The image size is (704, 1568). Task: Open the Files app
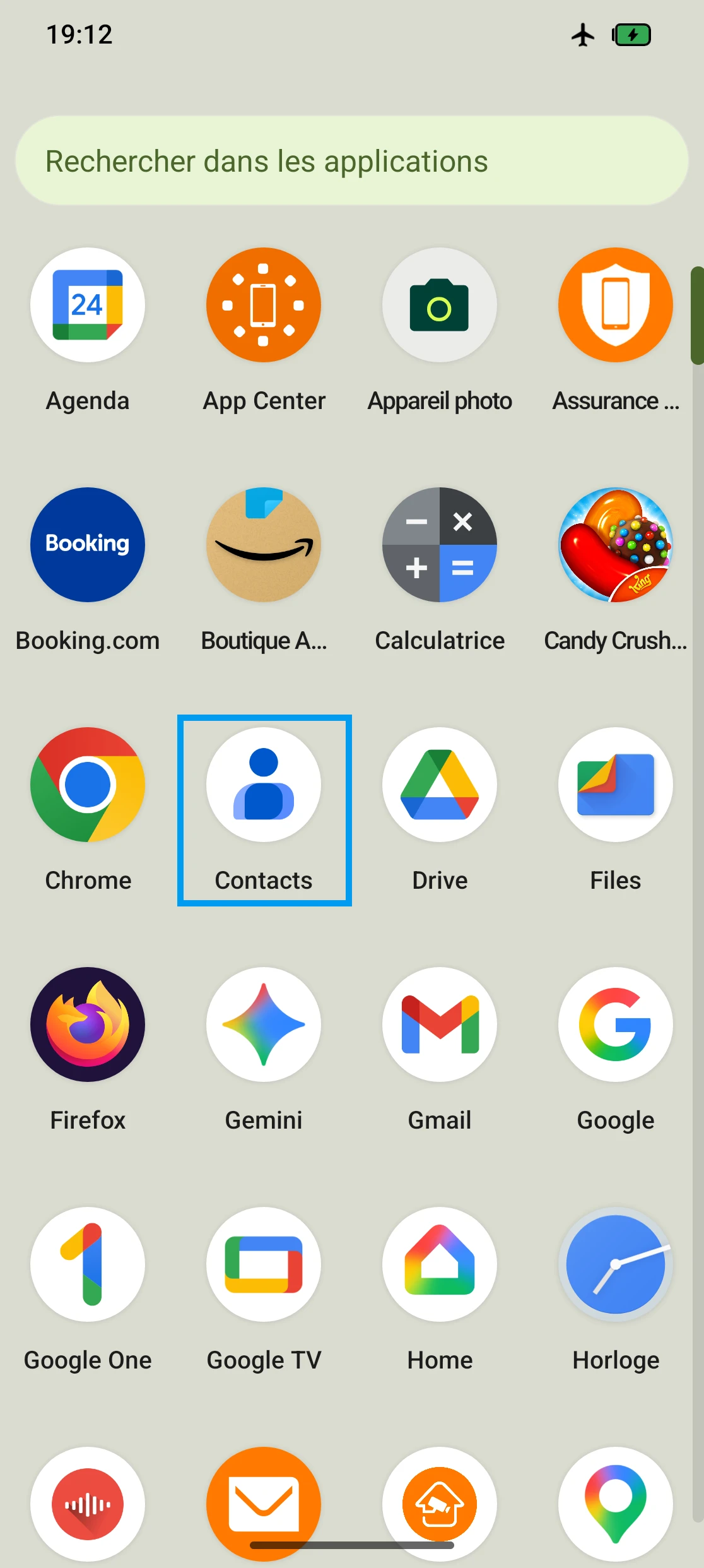pos(615,785)
